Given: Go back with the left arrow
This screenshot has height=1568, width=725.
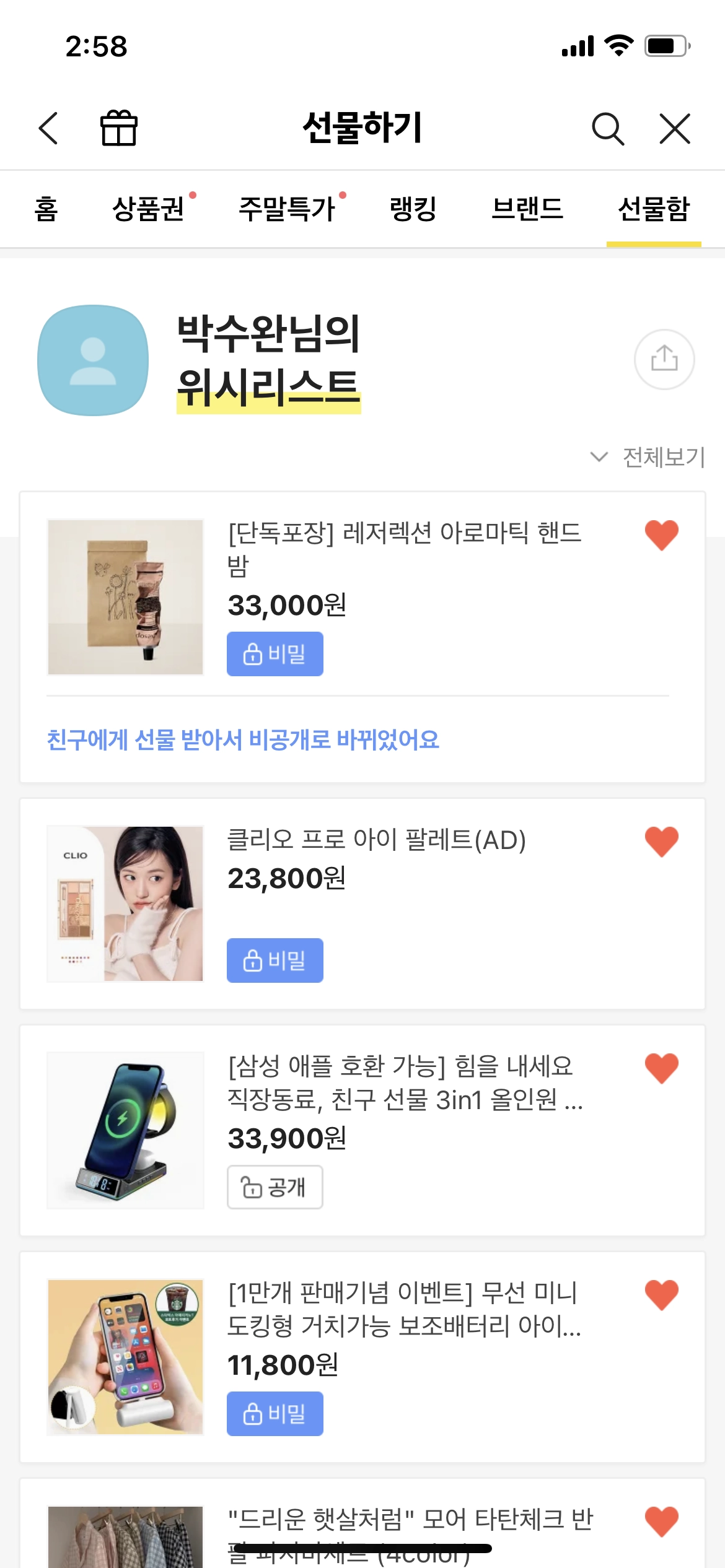Looking at the screenshot, I should (x=48, y=128).
